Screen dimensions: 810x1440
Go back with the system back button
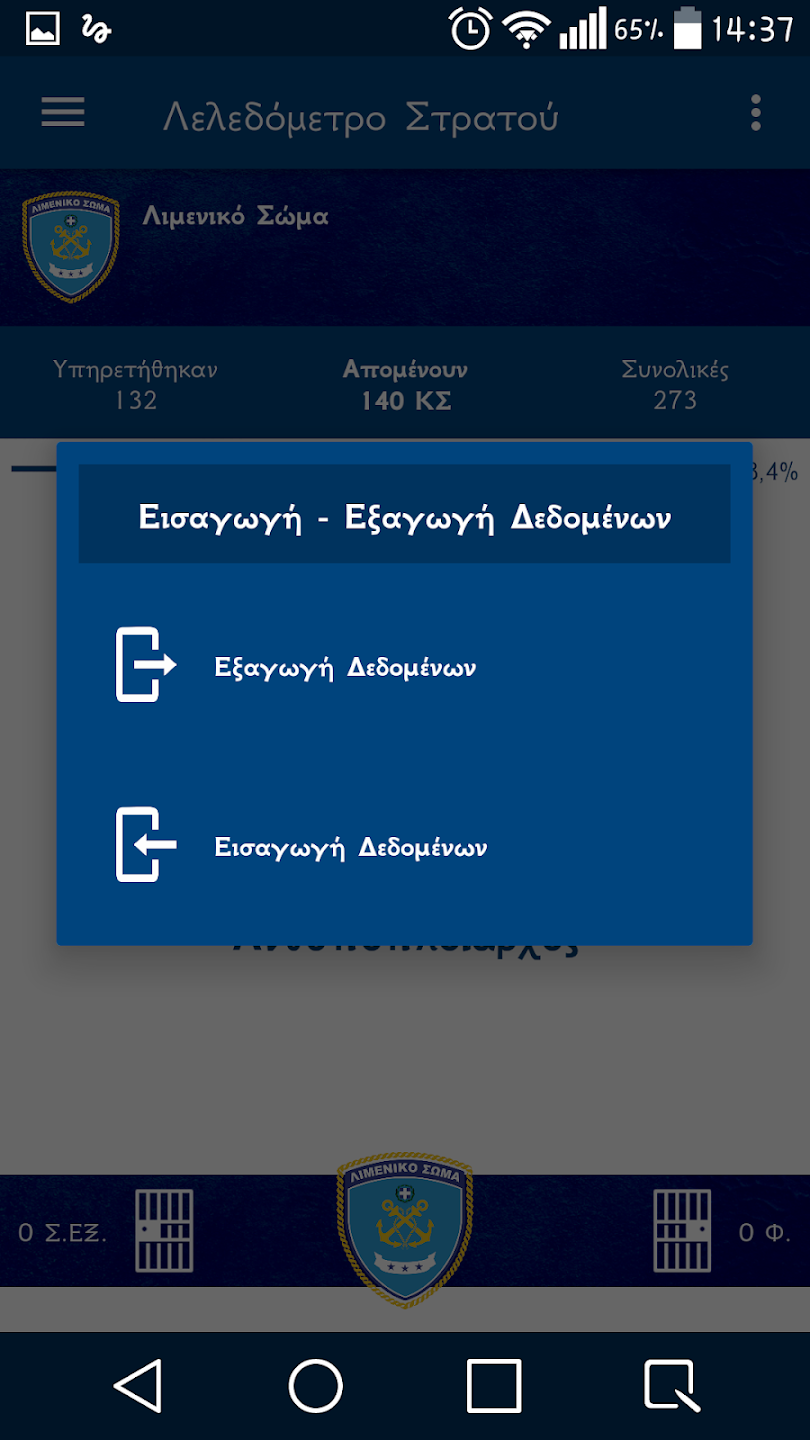click(138, 1386)
